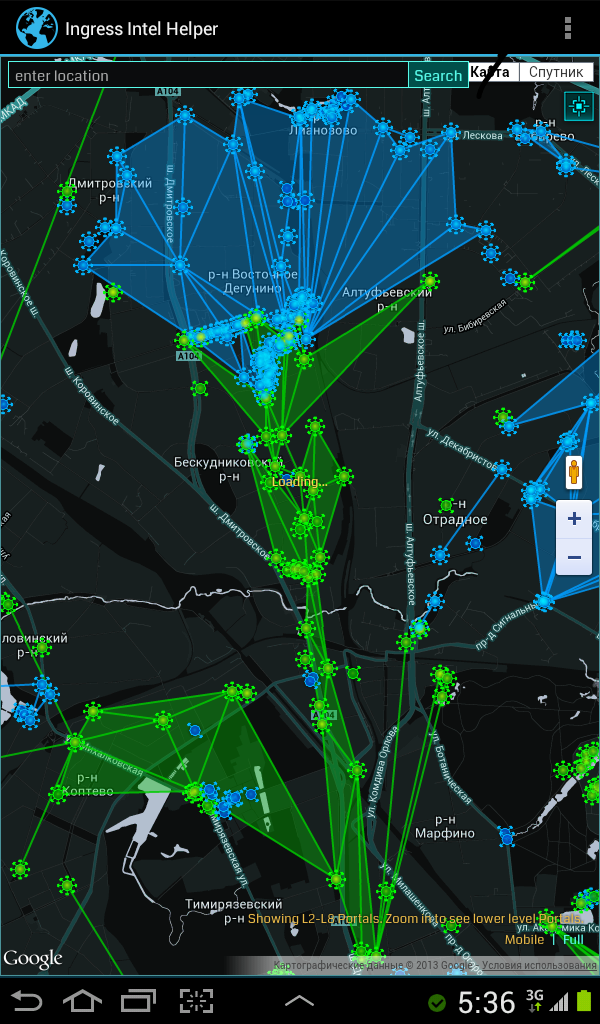600x1024 pixels.
Task: Switch to the Спутник satellite view
Action: pos(556,72)
